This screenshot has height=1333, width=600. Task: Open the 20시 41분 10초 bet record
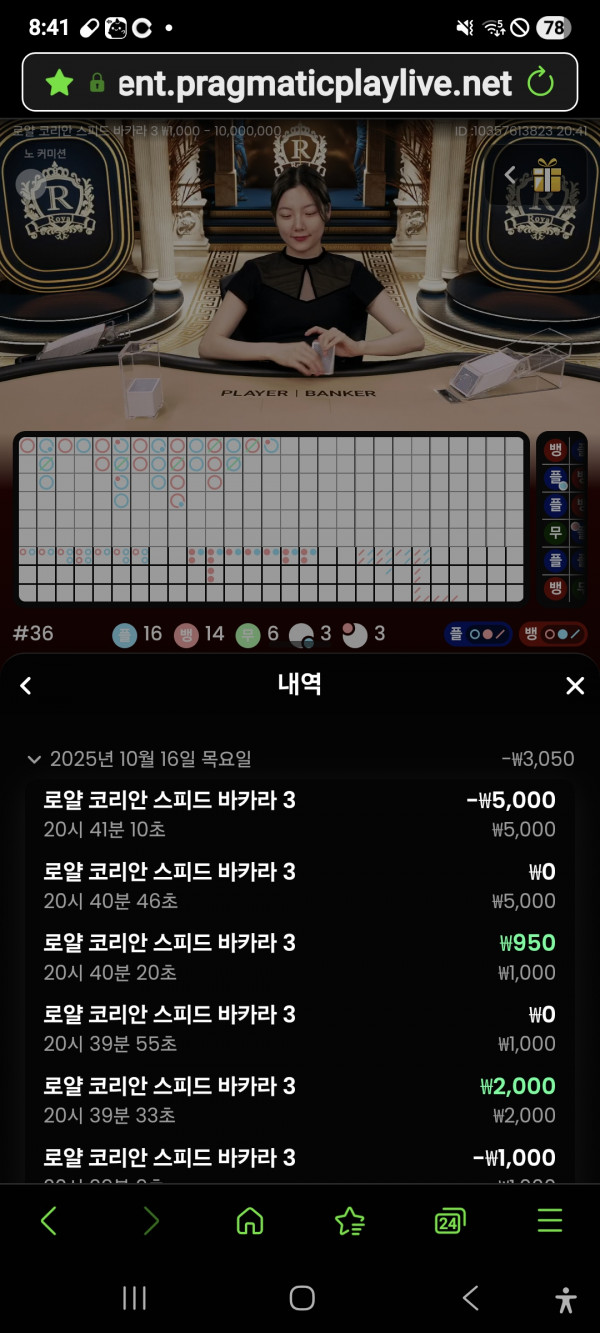coord(300,814)
